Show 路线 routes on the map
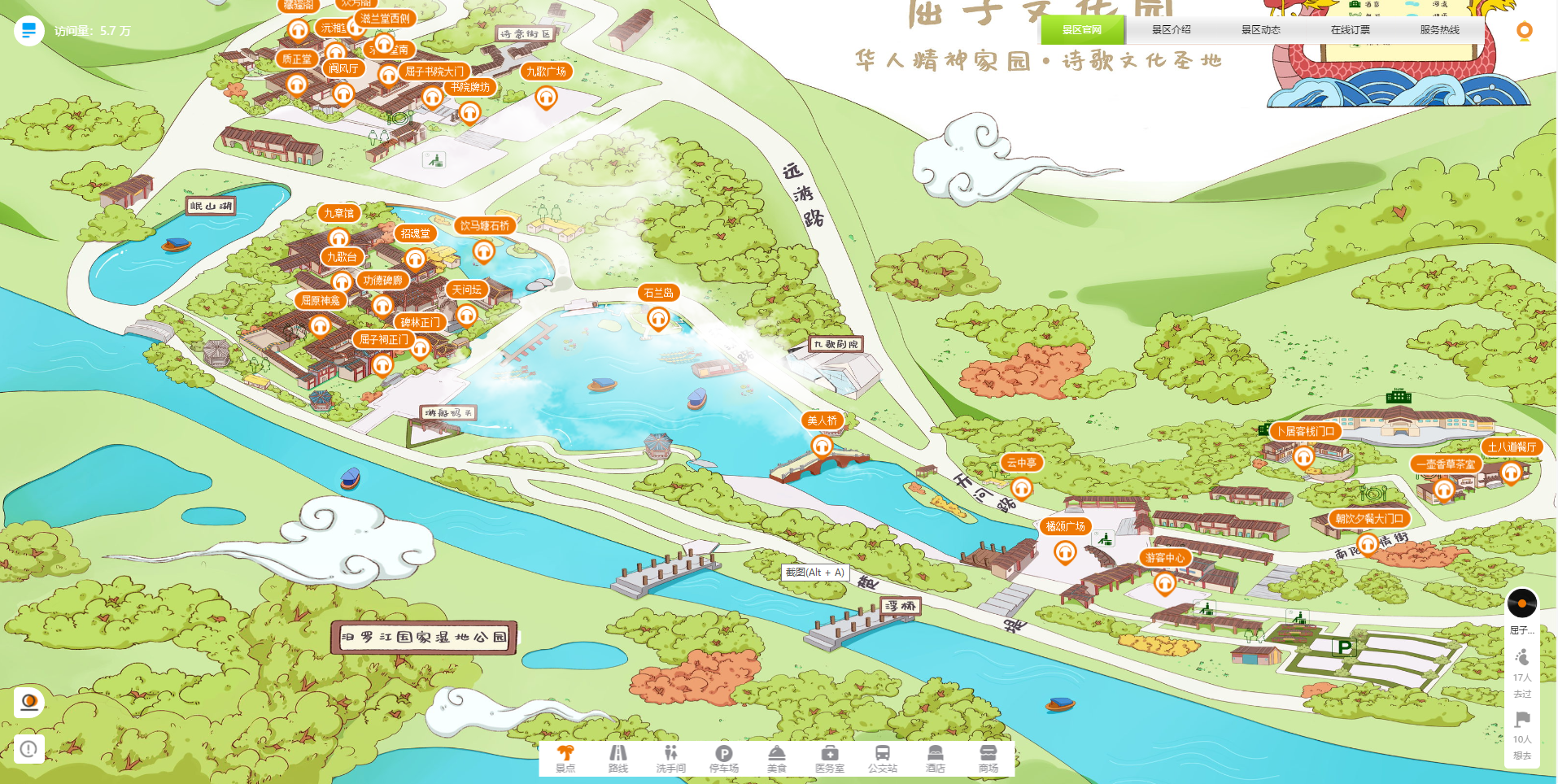The image size is (1558, 784). (618, 759)
